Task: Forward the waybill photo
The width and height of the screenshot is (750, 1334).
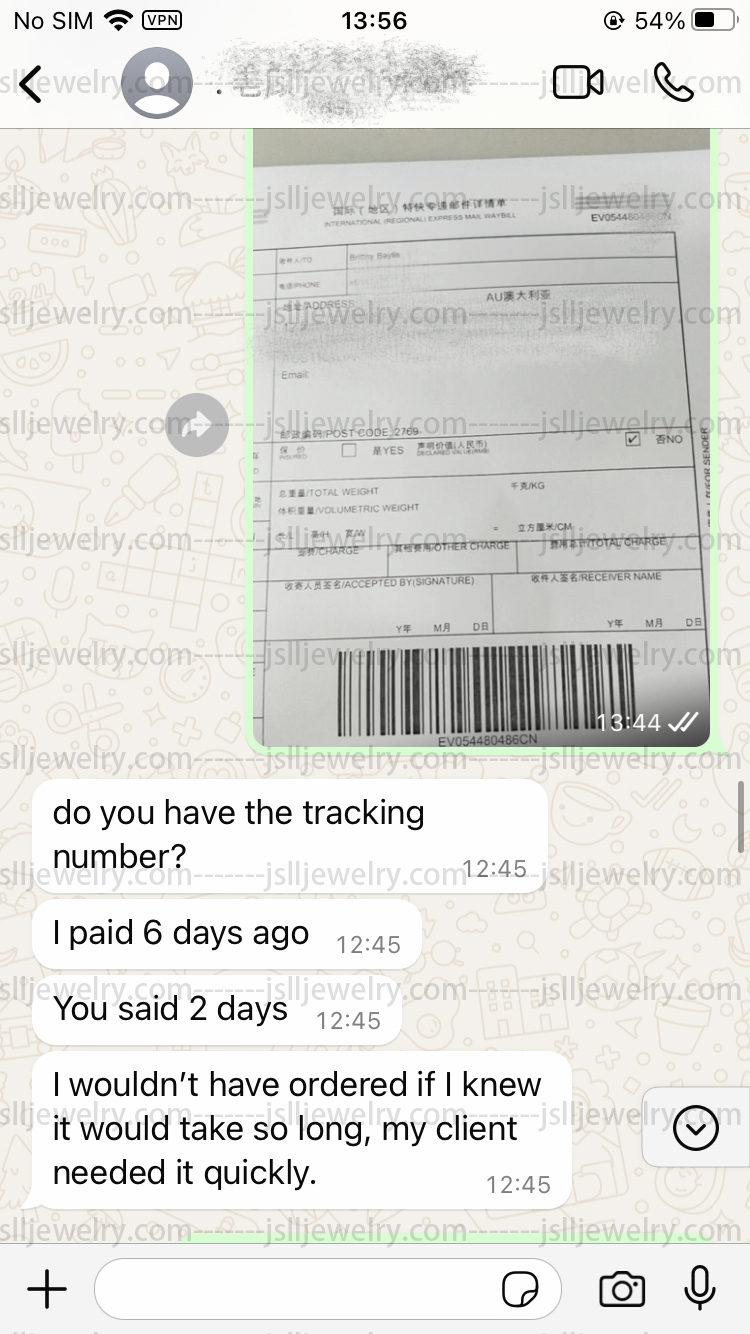Action: [x=197, y=427]
